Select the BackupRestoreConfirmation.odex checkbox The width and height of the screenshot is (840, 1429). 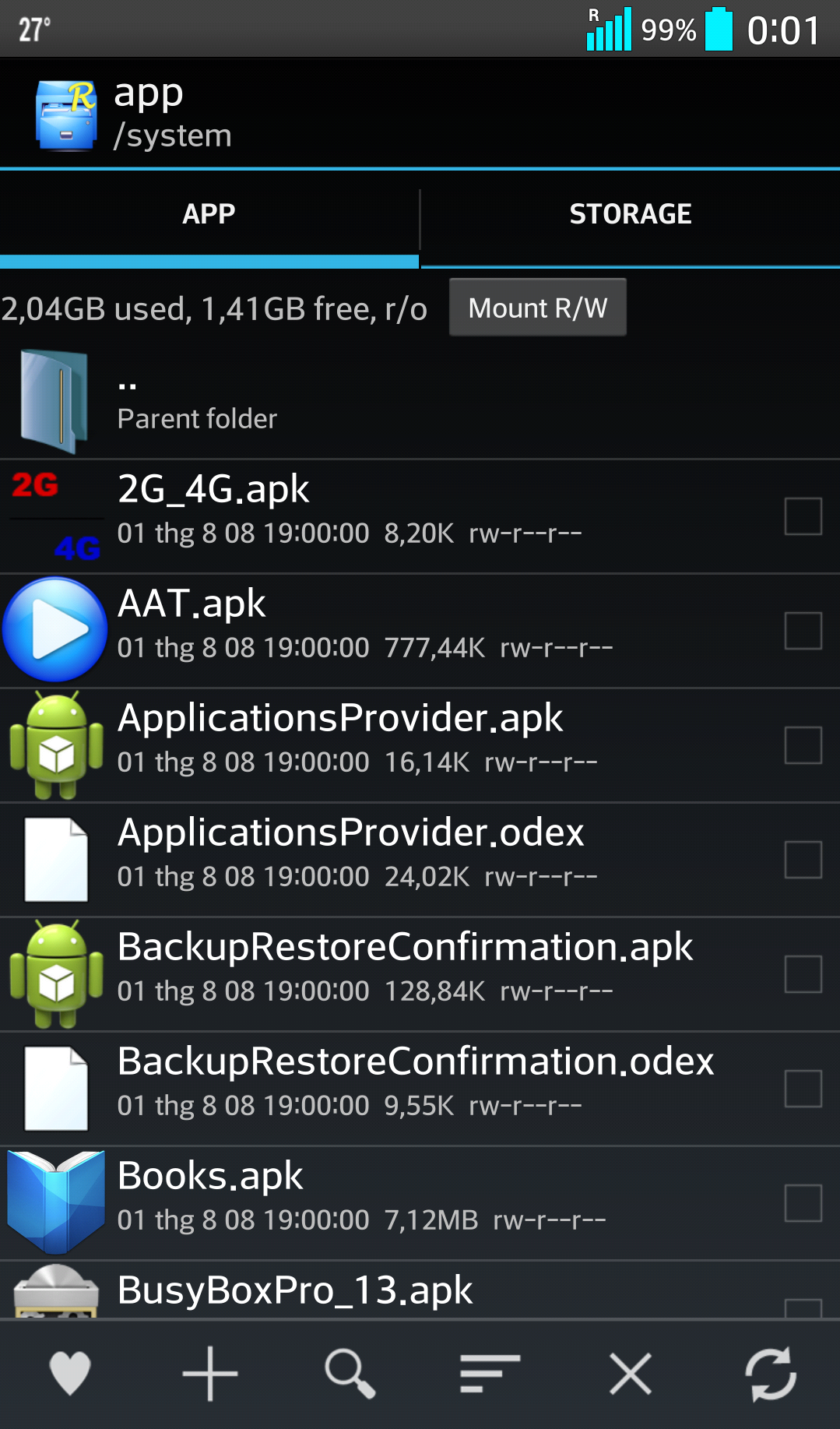coord(803,1089)
